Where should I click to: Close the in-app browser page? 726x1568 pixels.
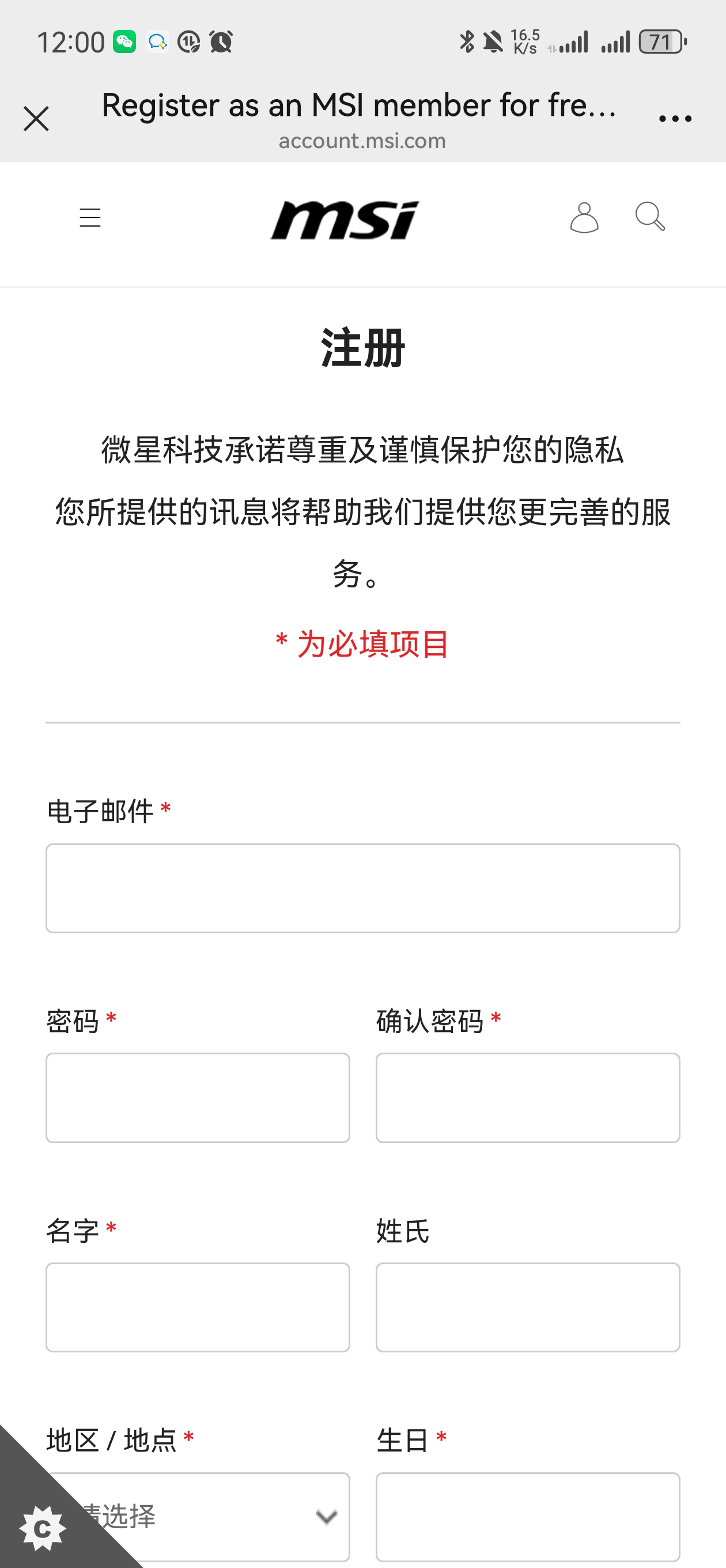pos(36,119)
